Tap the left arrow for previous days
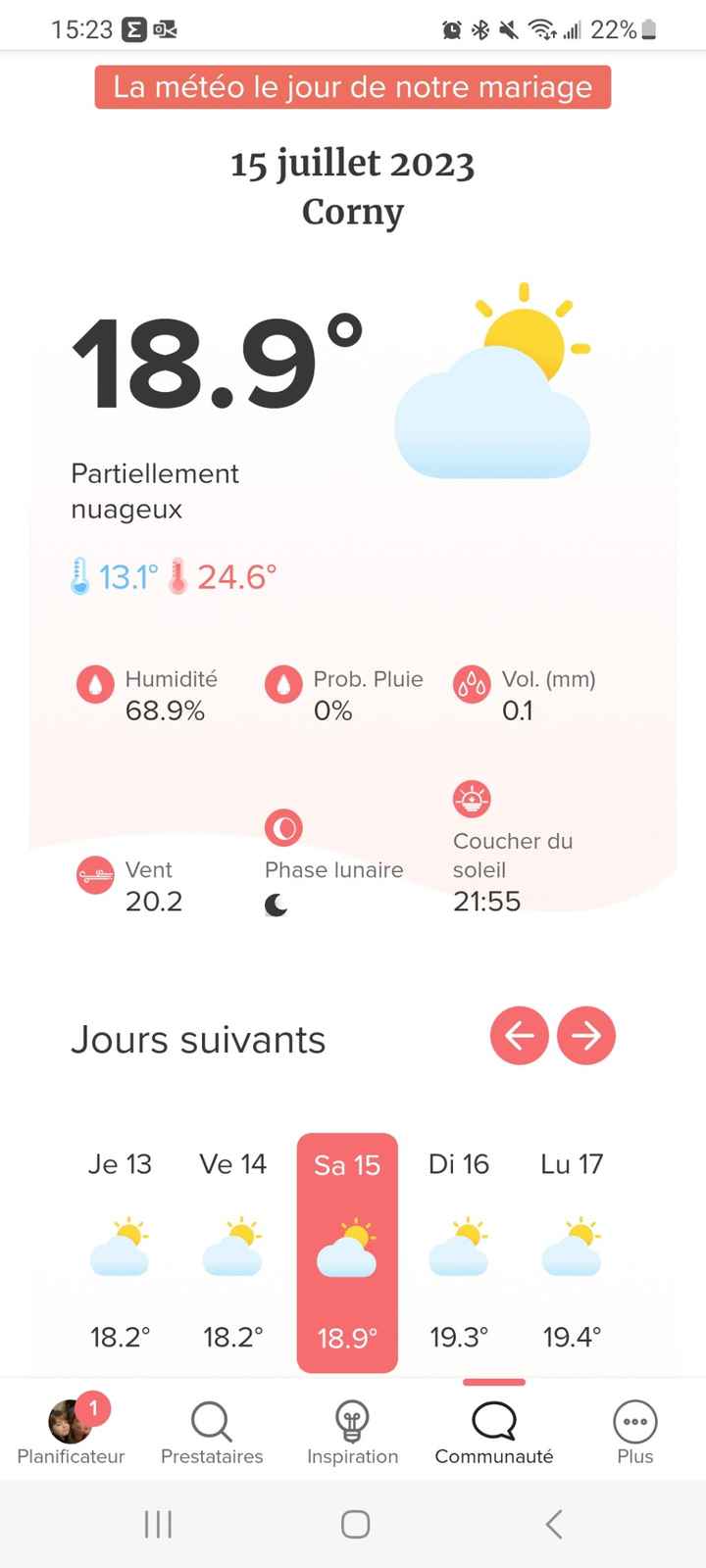This screenshot has width=706, height=1568. [519, 1036]
